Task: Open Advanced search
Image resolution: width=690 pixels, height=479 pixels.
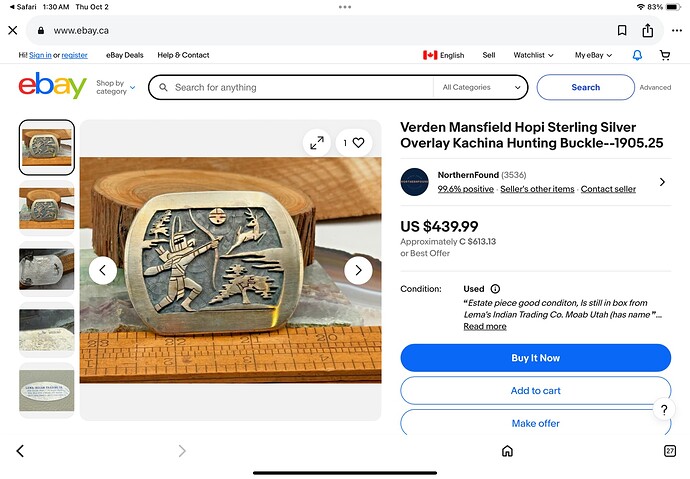Action: coord(655,88)
